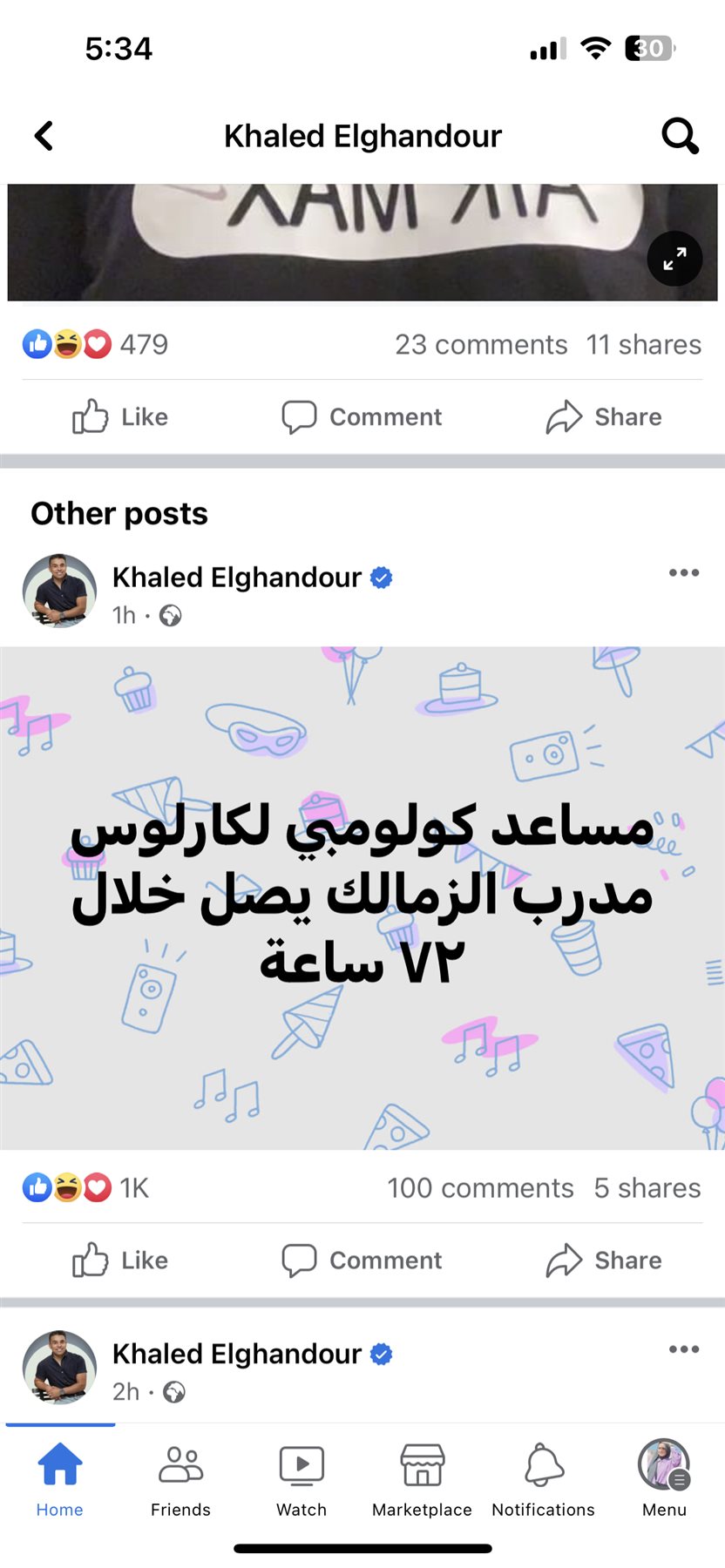This screenshot has width=725, height=1568.
Task: Go to the Home tab
Action: tap(60, 1479)
